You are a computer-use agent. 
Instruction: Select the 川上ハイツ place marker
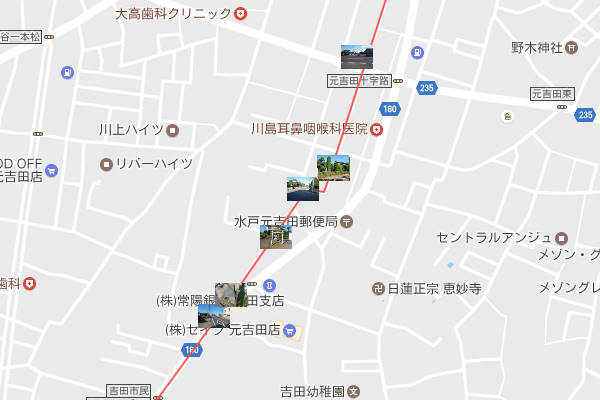click(x=172, y=129)
